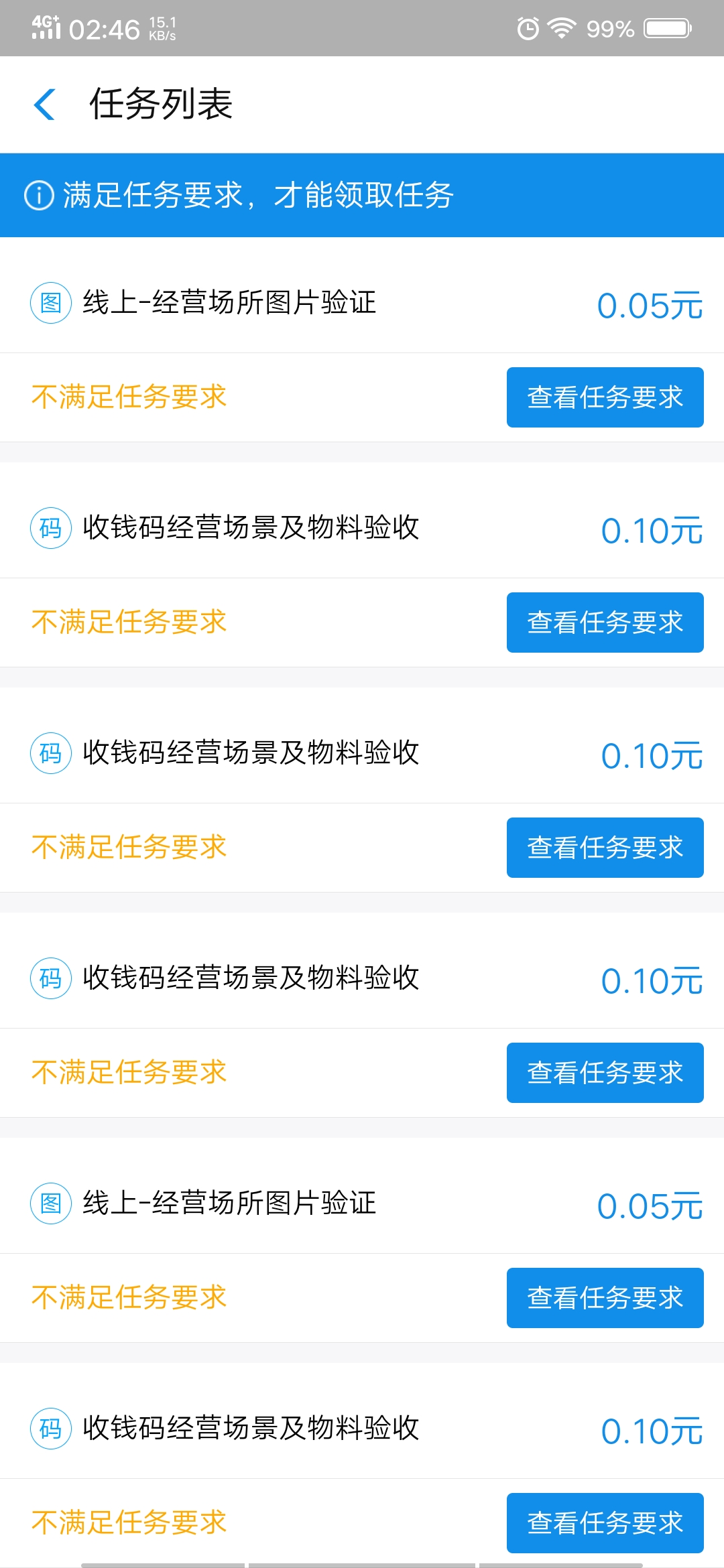The image size is (724, 1568).
Task: Click 查看任务要求 next to the second 图 task
Action: (x=605, y=1297)
